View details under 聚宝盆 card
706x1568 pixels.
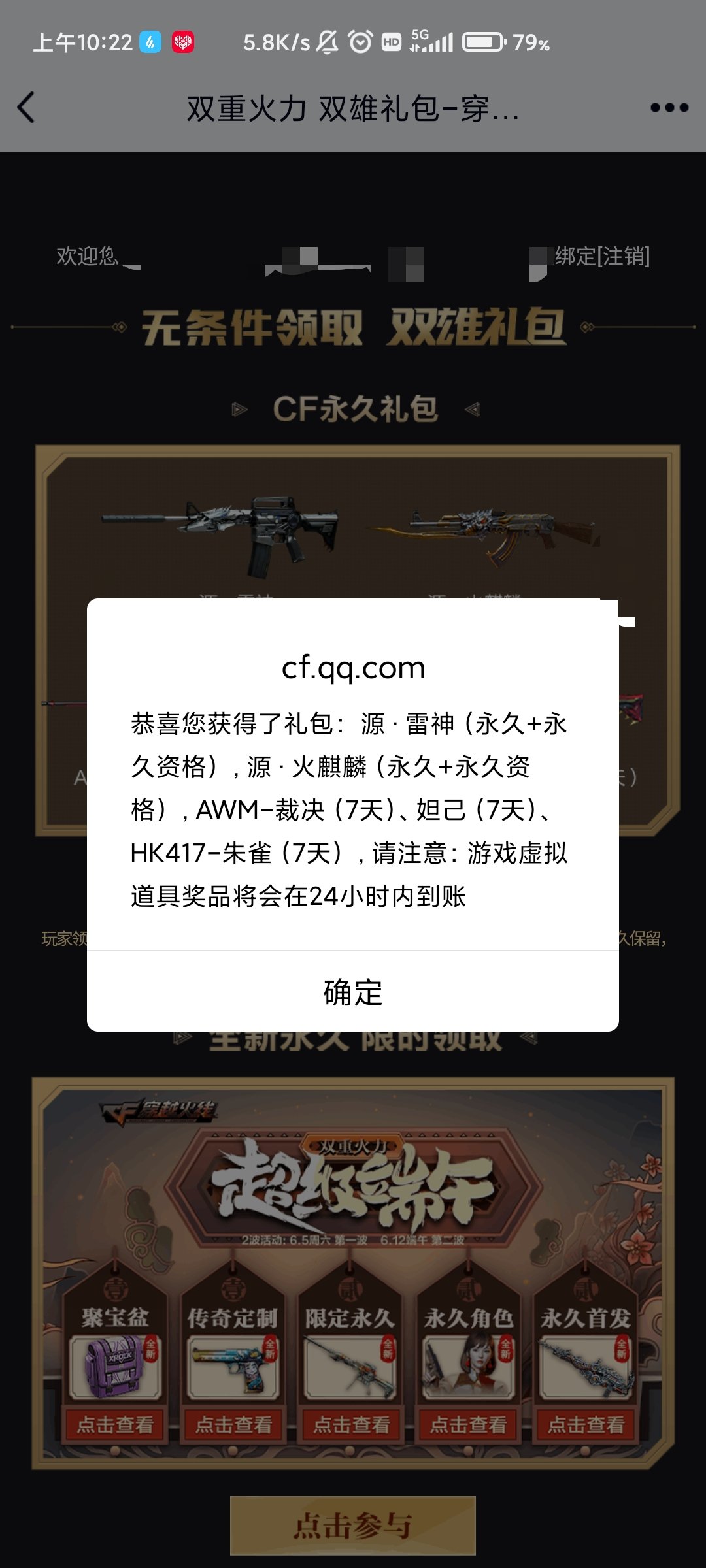click(x=115, y=1424)
